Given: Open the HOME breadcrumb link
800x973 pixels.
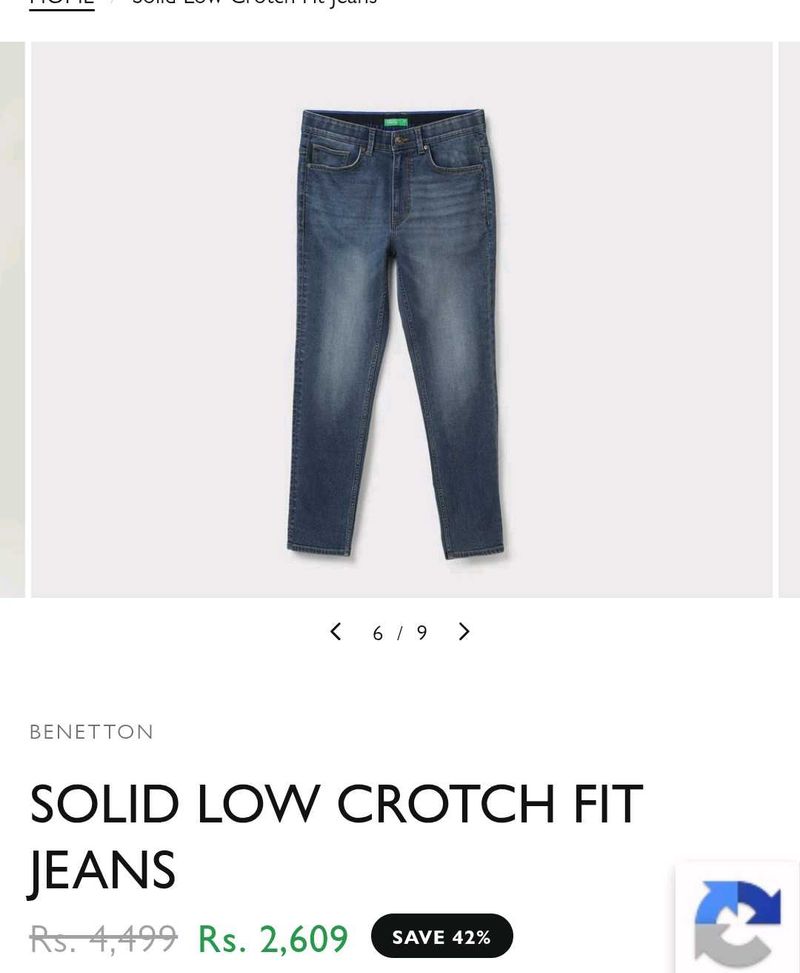Looking at the screenshot, I should point(61,3).
